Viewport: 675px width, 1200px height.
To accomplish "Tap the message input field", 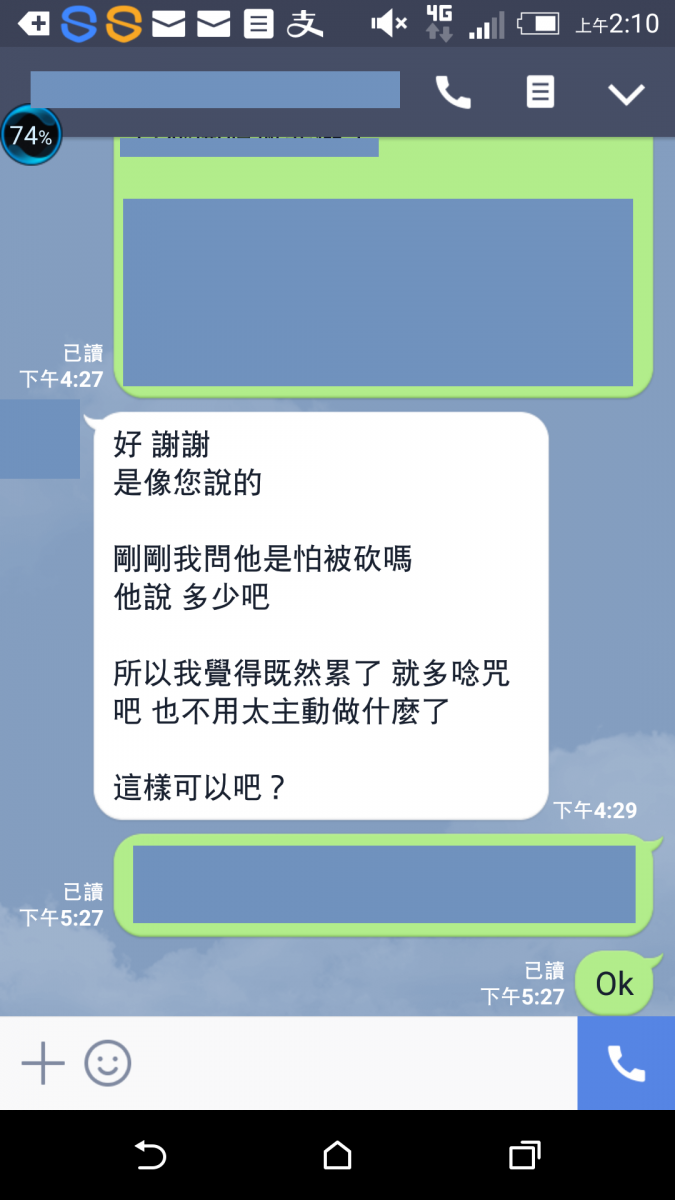I will pyautogui.click(x=350, y=1063).
